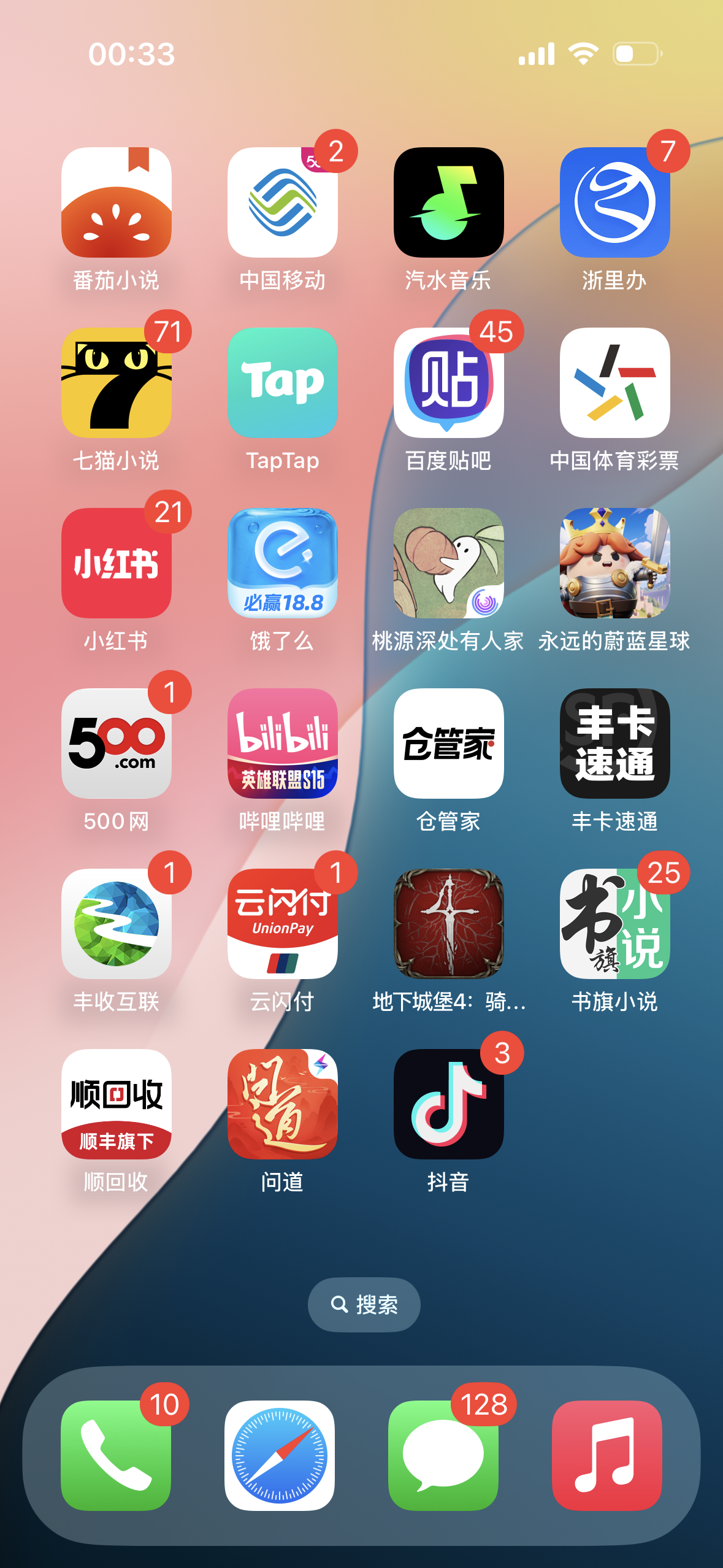Tap 中国体育彩票 app
The width and height of the screenshot is (723, 1568).
614,383
